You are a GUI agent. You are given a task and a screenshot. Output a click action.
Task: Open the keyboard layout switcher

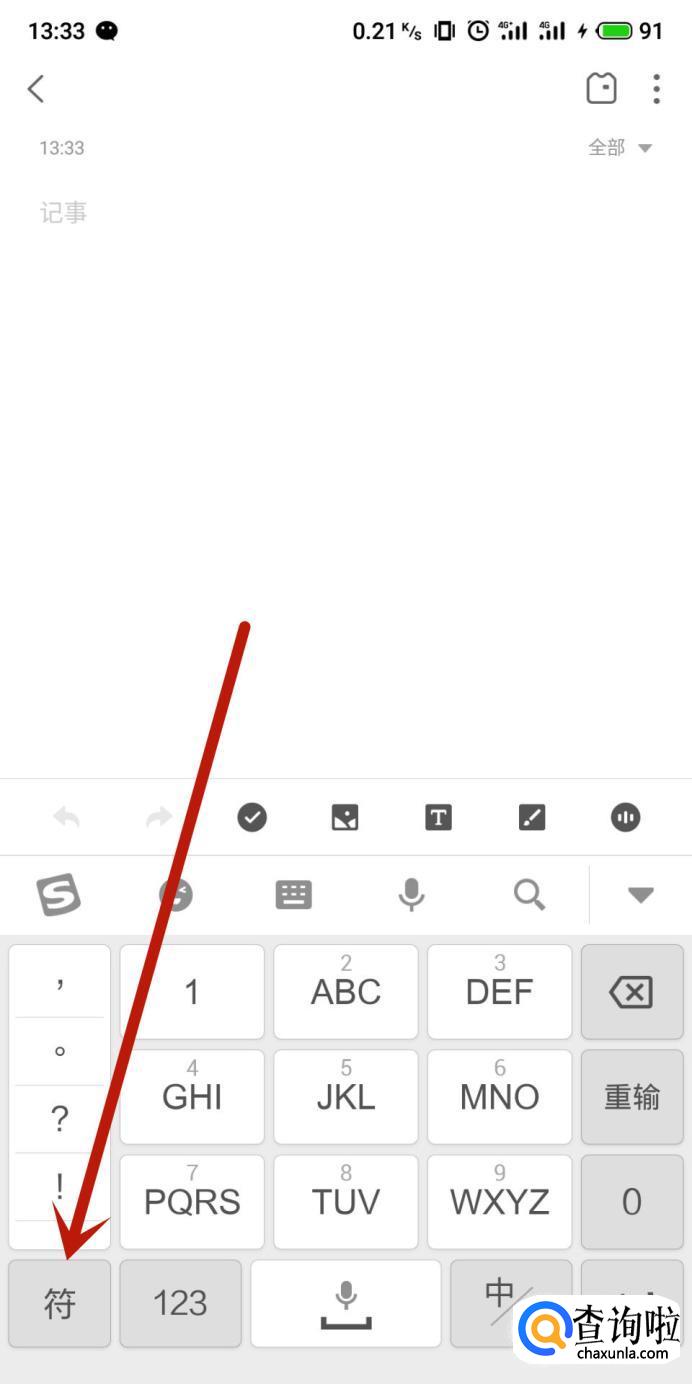(x=293, y=894)
